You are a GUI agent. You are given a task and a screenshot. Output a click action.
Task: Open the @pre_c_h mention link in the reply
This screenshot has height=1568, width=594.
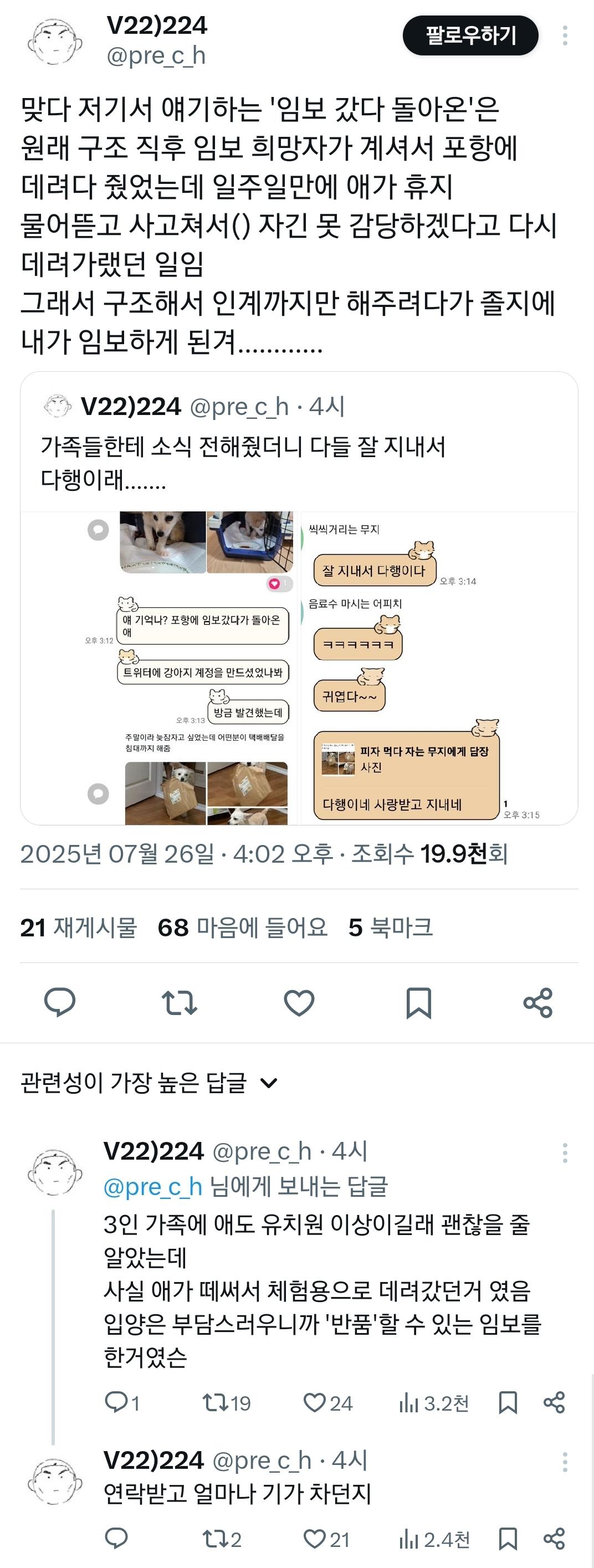(x=153, y=1186)
